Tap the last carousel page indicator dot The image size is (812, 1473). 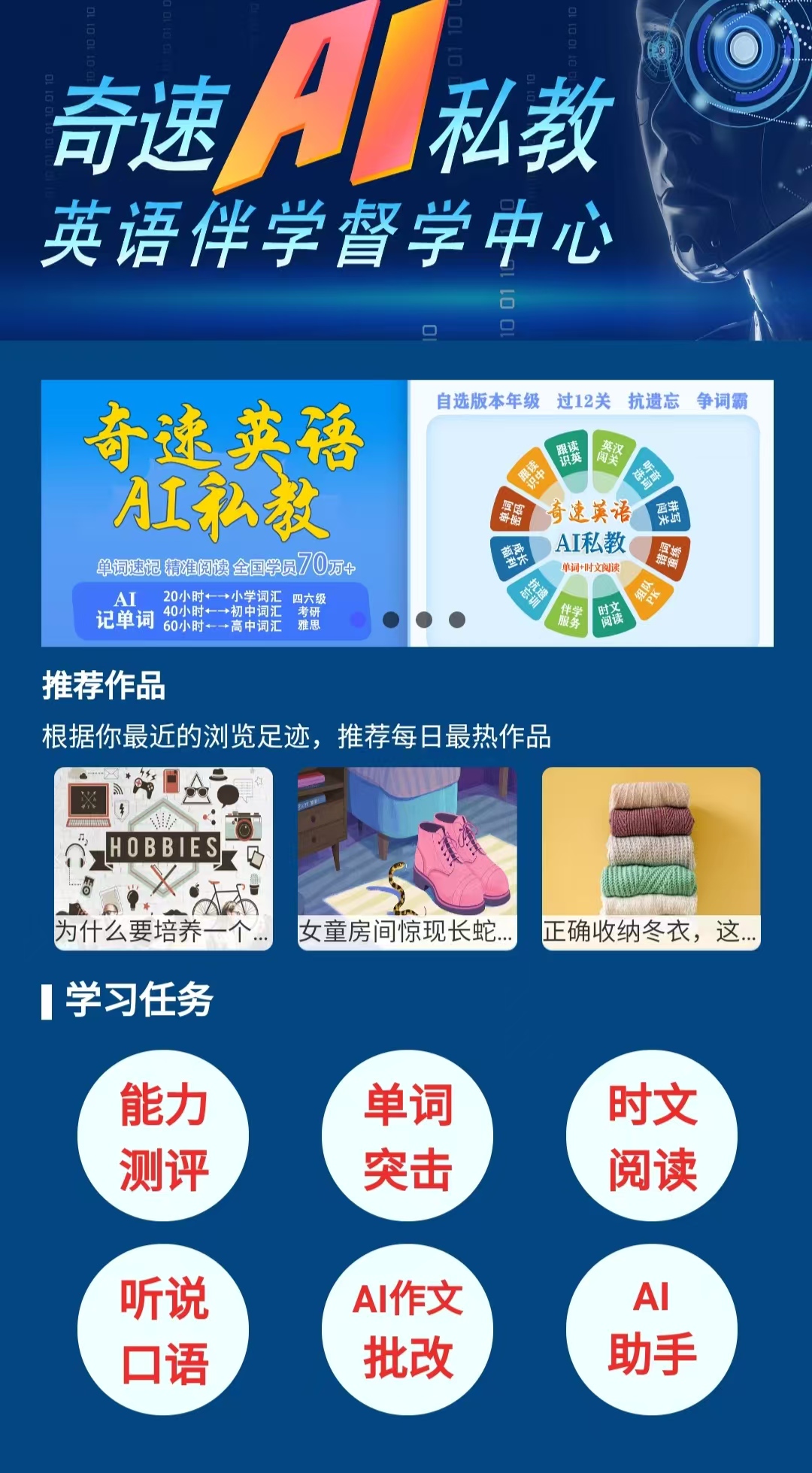coord(457,620)
